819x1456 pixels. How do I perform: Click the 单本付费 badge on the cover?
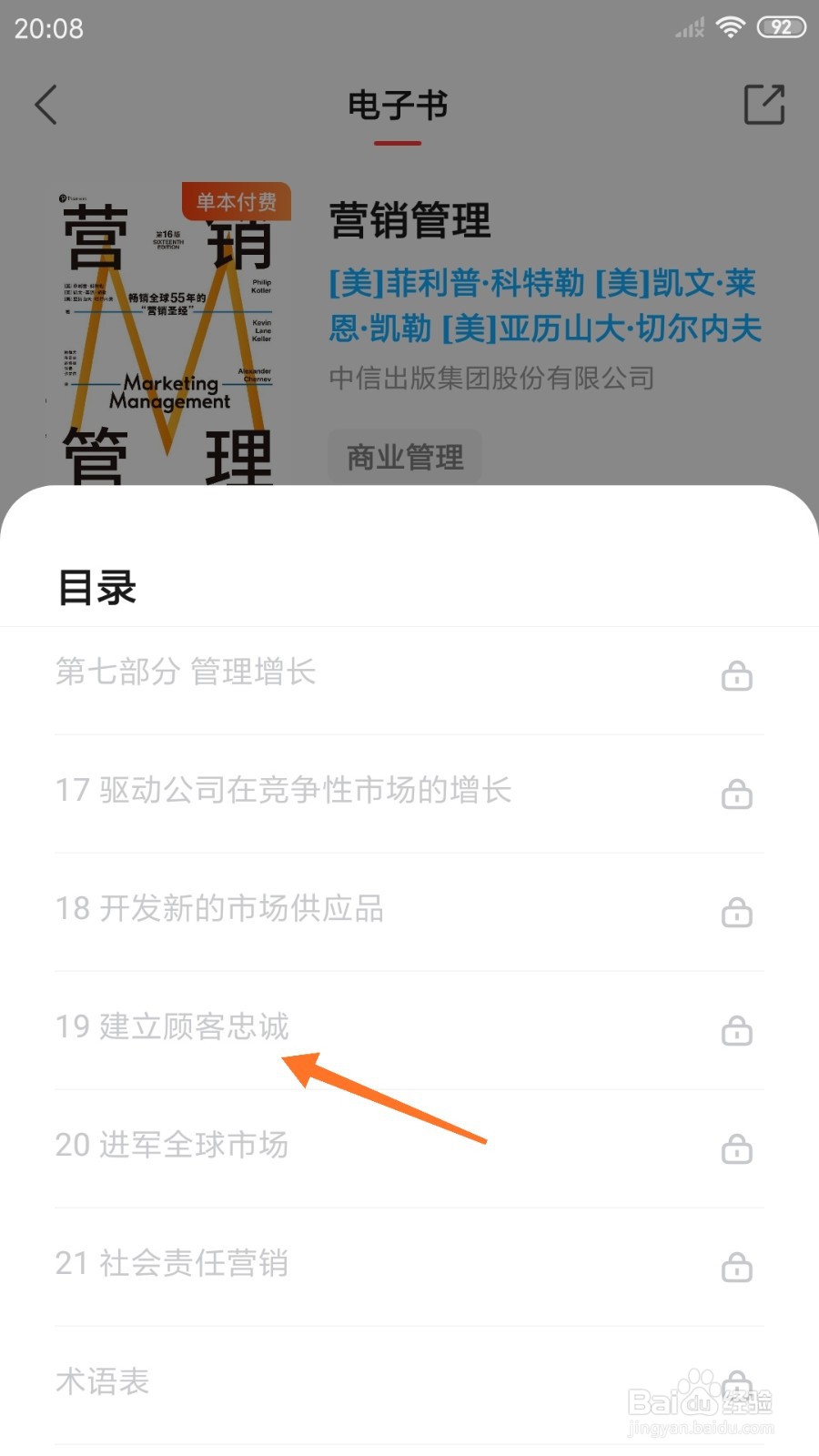point(237,202)
